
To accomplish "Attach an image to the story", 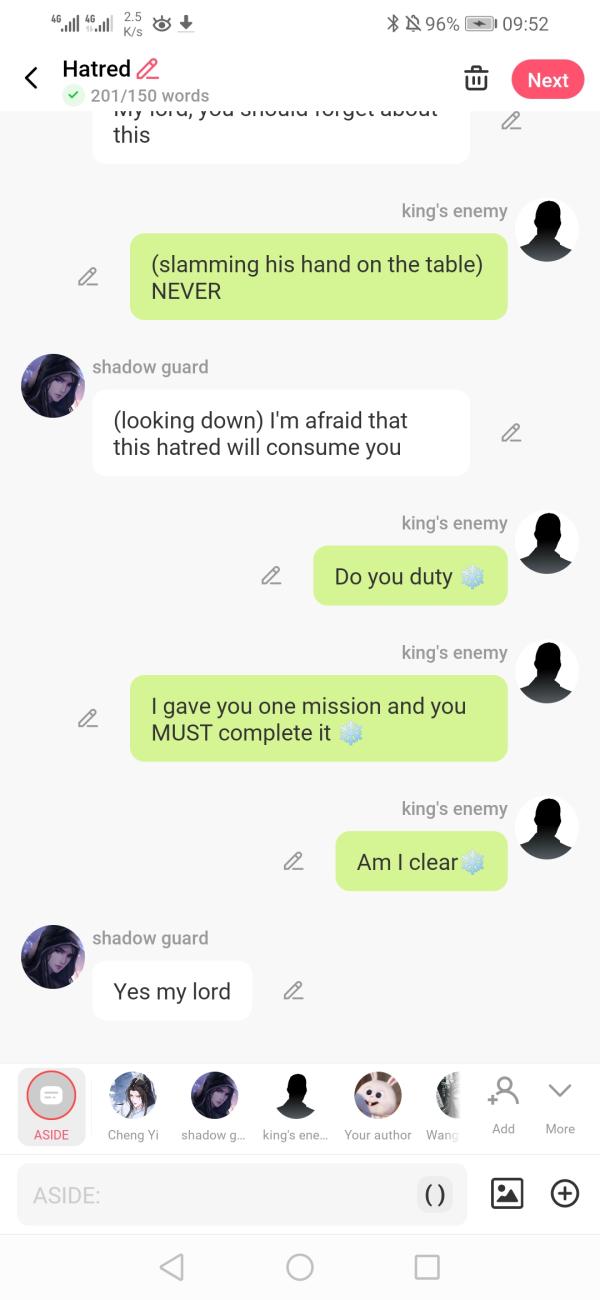I will 507,1193.
